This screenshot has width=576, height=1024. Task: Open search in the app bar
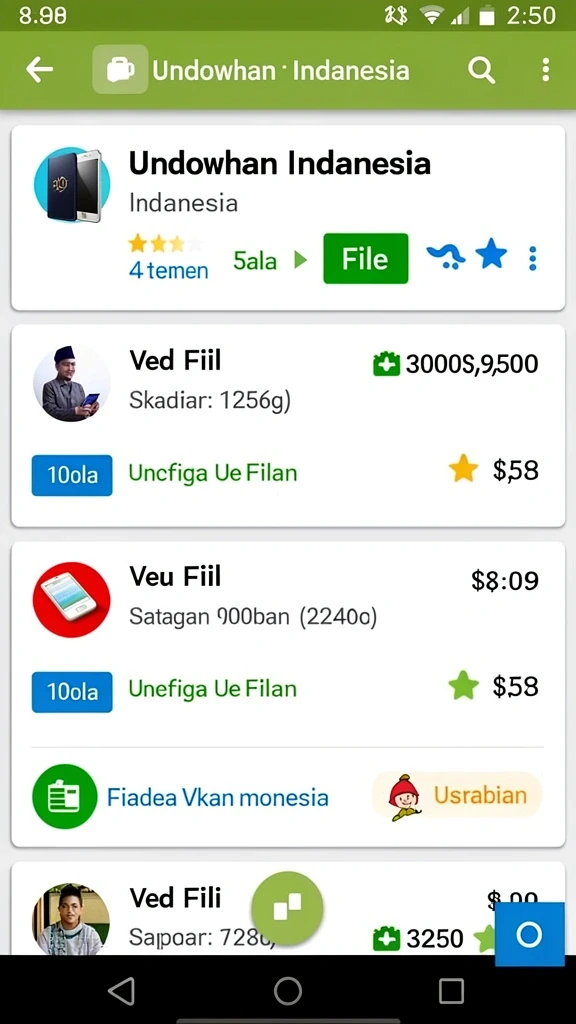pos(481,69)
